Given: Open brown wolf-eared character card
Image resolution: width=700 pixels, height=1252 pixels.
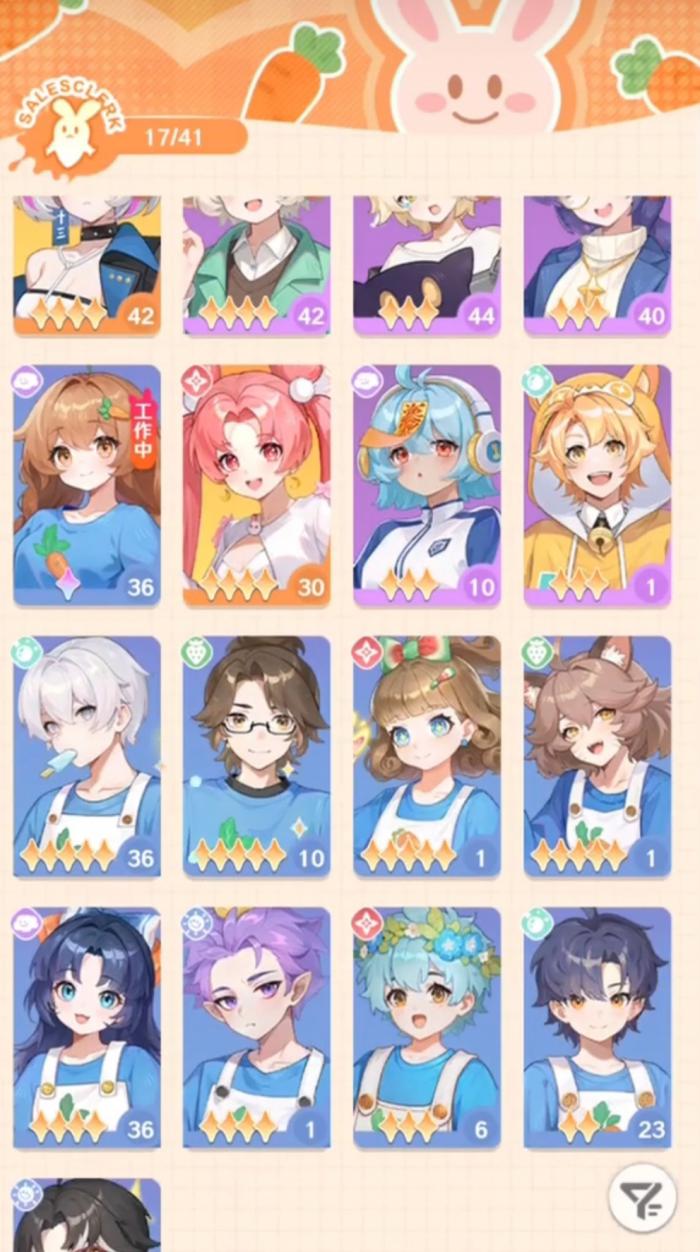Looking at the screenshot, I should pos(597,755).
